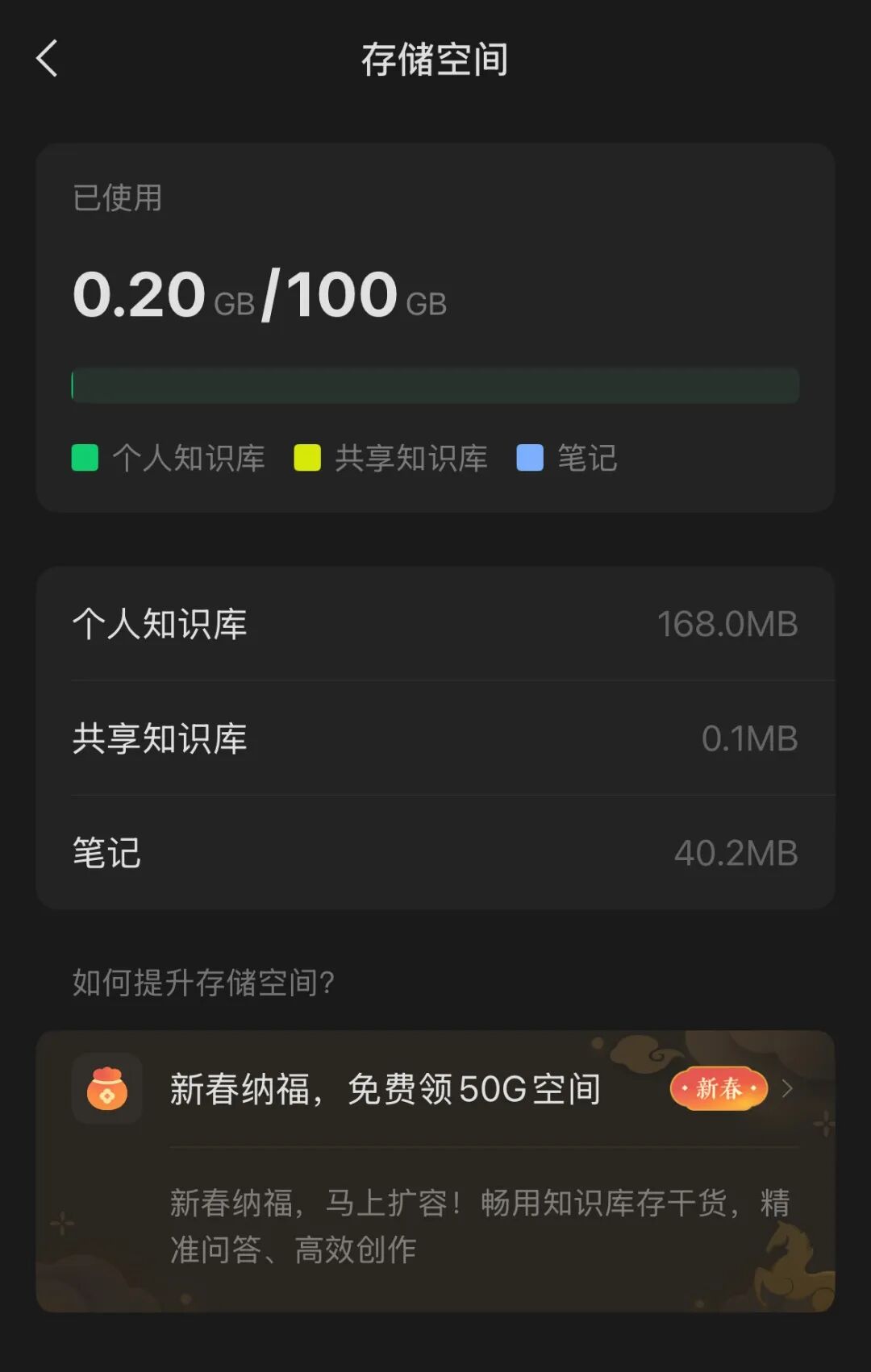Tap the yellow 共享知识库 legend square
The height and width of the screenshot is (1372, 871).
(x=308, y=458)
